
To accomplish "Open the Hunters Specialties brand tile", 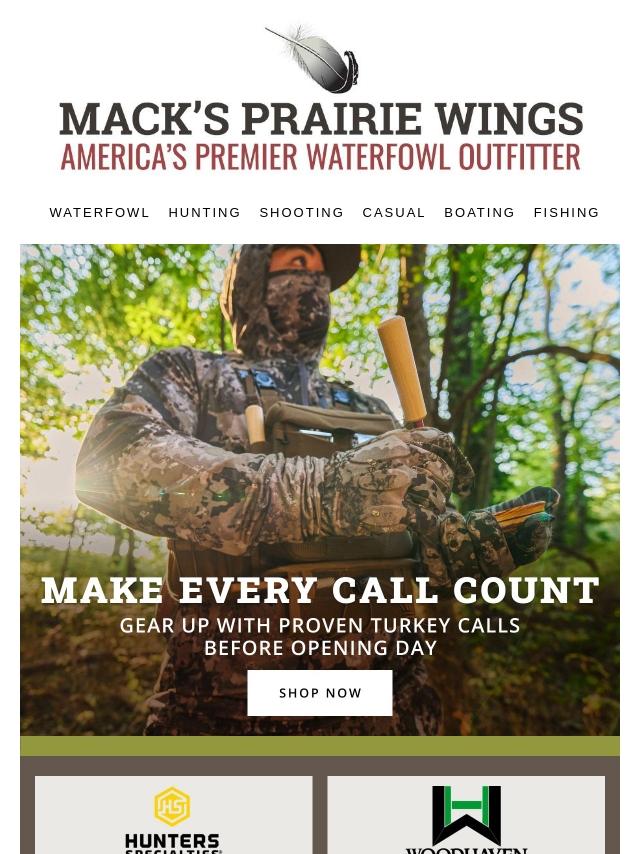I will pyautogui.click(x=173, y=816).
